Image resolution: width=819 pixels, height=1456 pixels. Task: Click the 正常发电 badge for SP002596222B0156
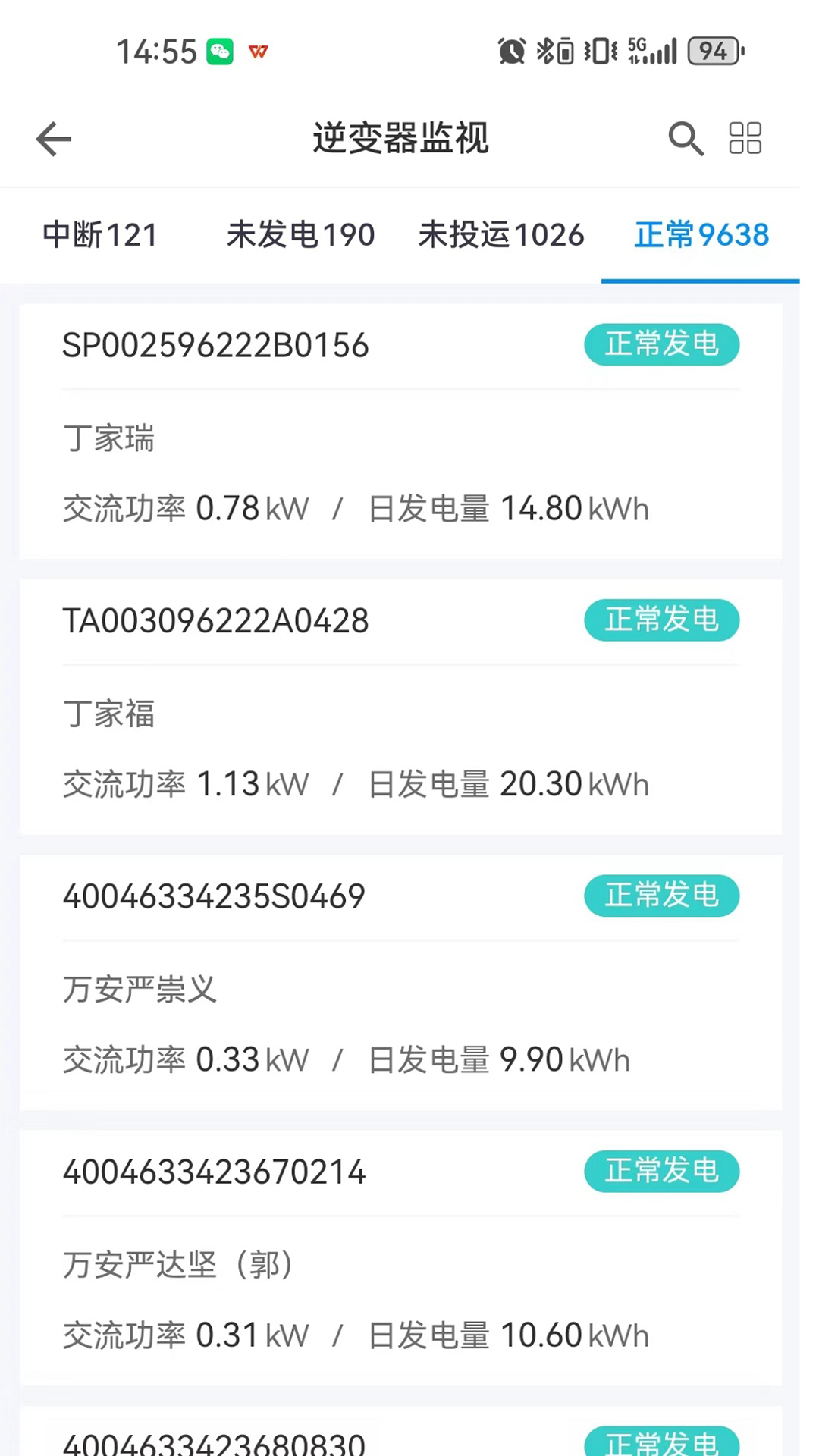tap(661, 344)
